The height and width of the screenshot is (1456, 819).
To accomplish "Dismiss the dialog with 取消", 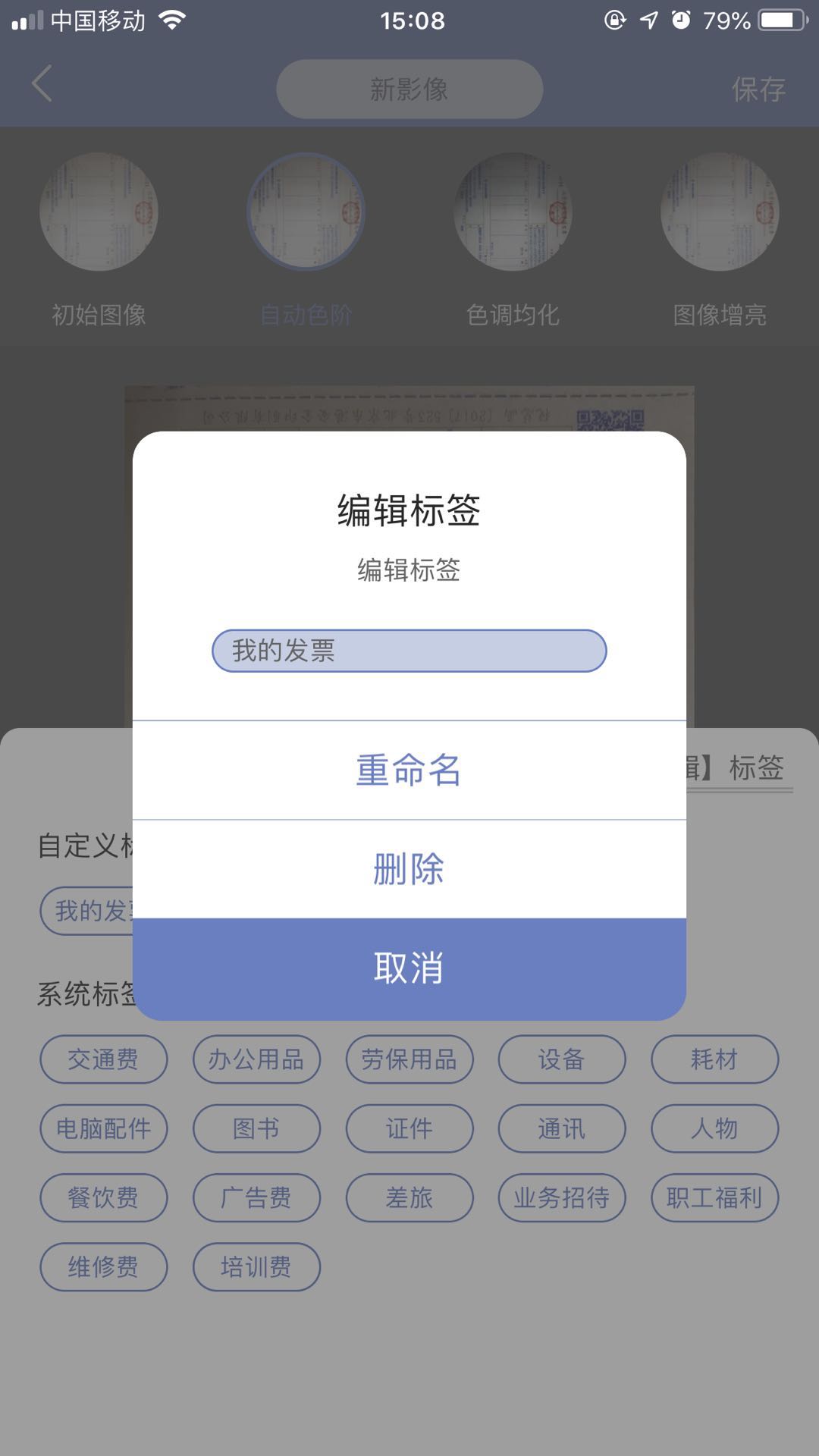I will tap(409, 968).
